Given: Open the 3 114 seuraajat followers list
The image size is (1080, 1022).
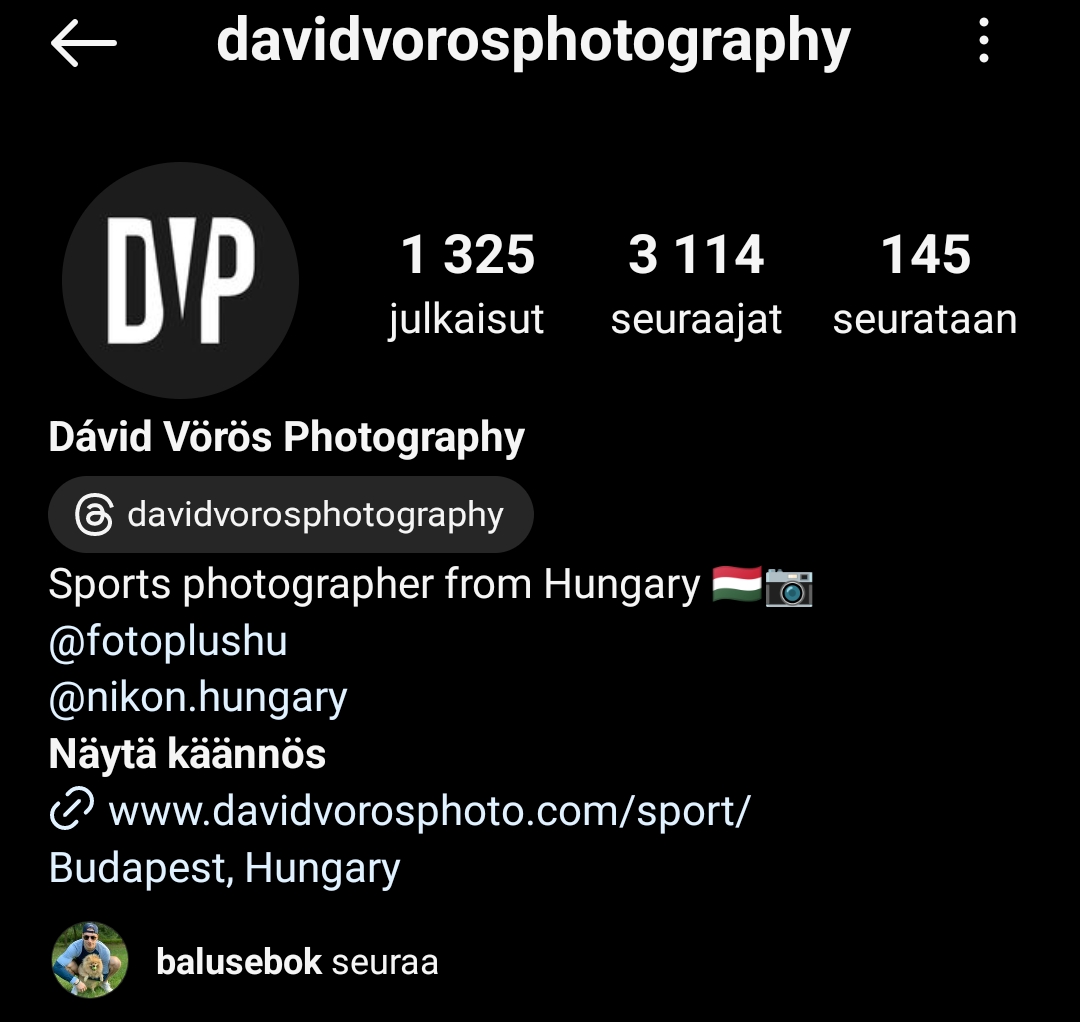Looking at the screenshot, I should [x=696, y=282].
